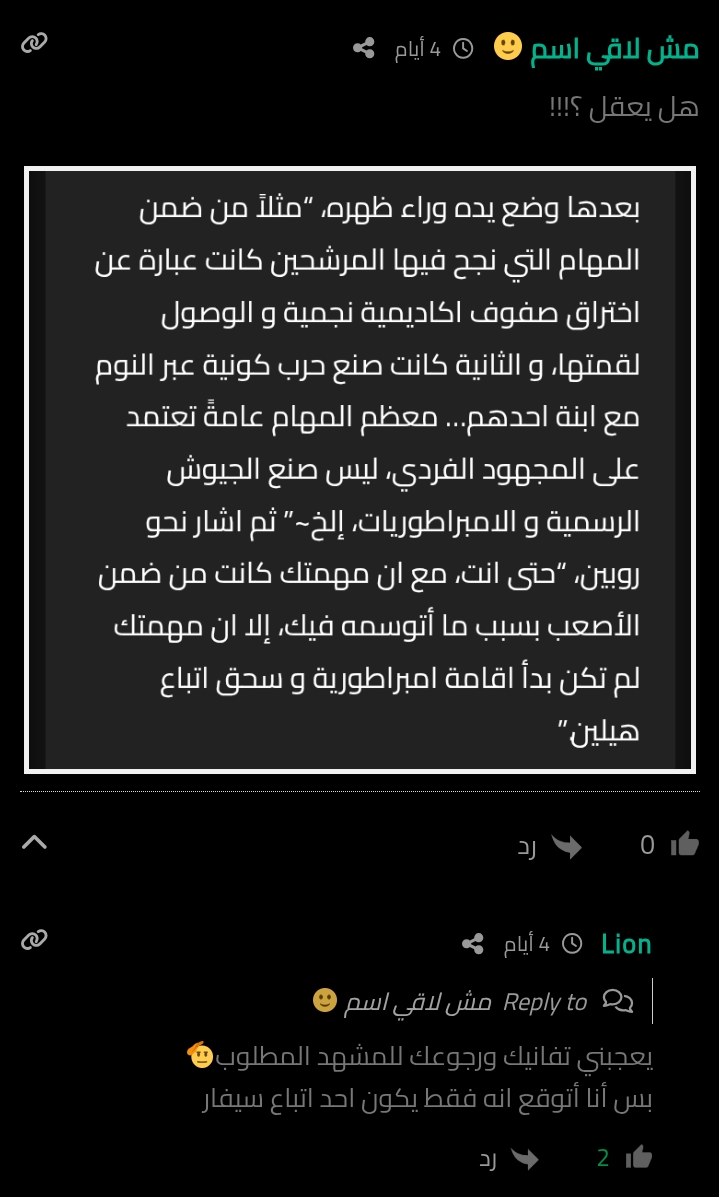Like the comment by مش لاقي اسم
Image resolution: width=719 pixels, height=1197 pixels.
pos(685,845)
